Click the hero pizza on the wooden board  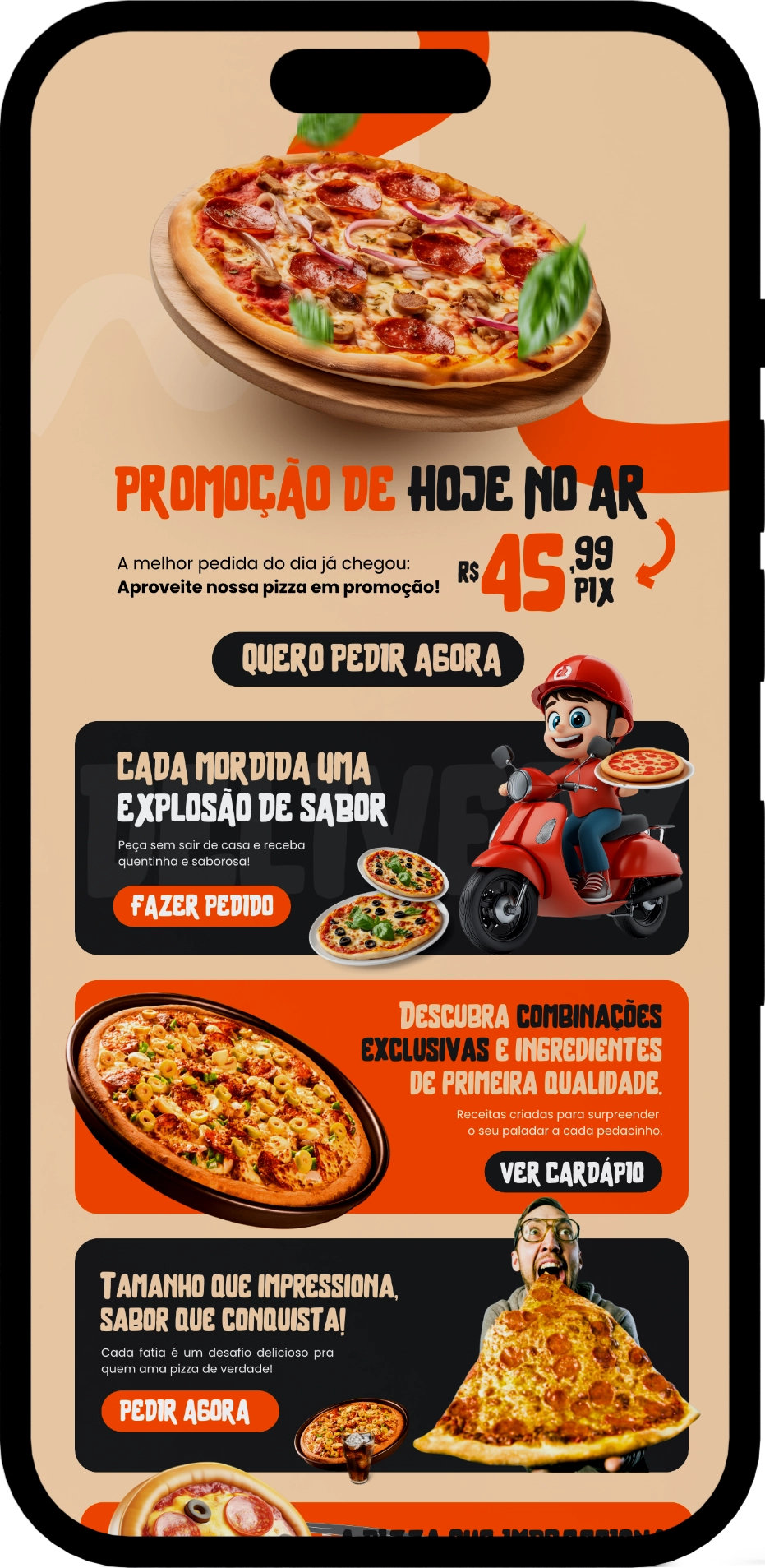click(x=374, y=263)
